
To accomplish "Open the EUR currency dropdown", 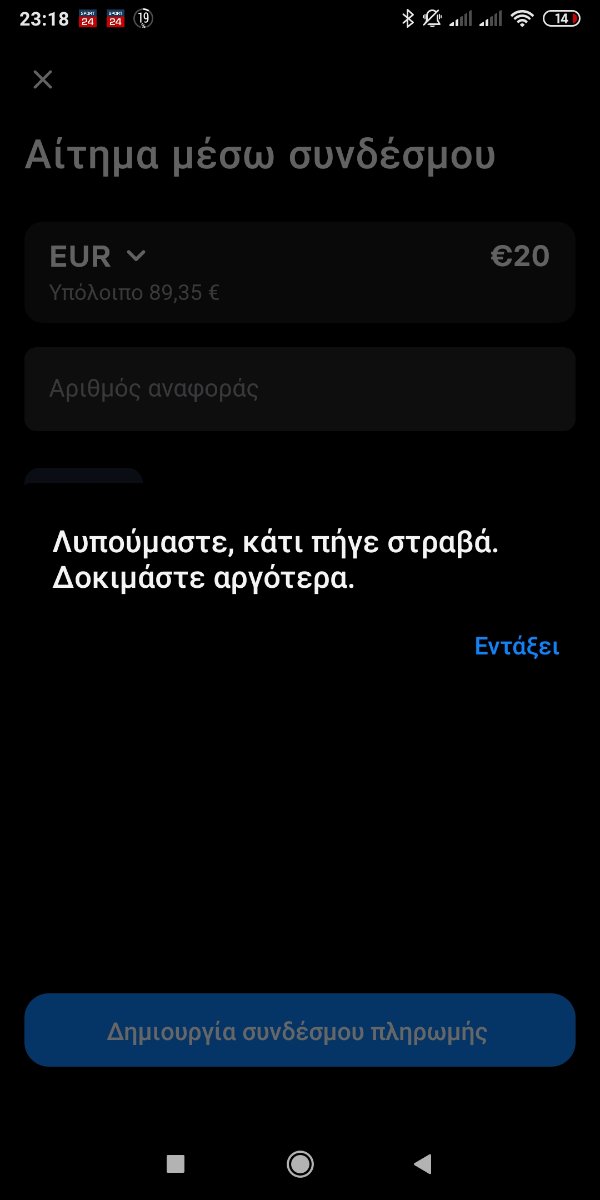I will 98,257.
